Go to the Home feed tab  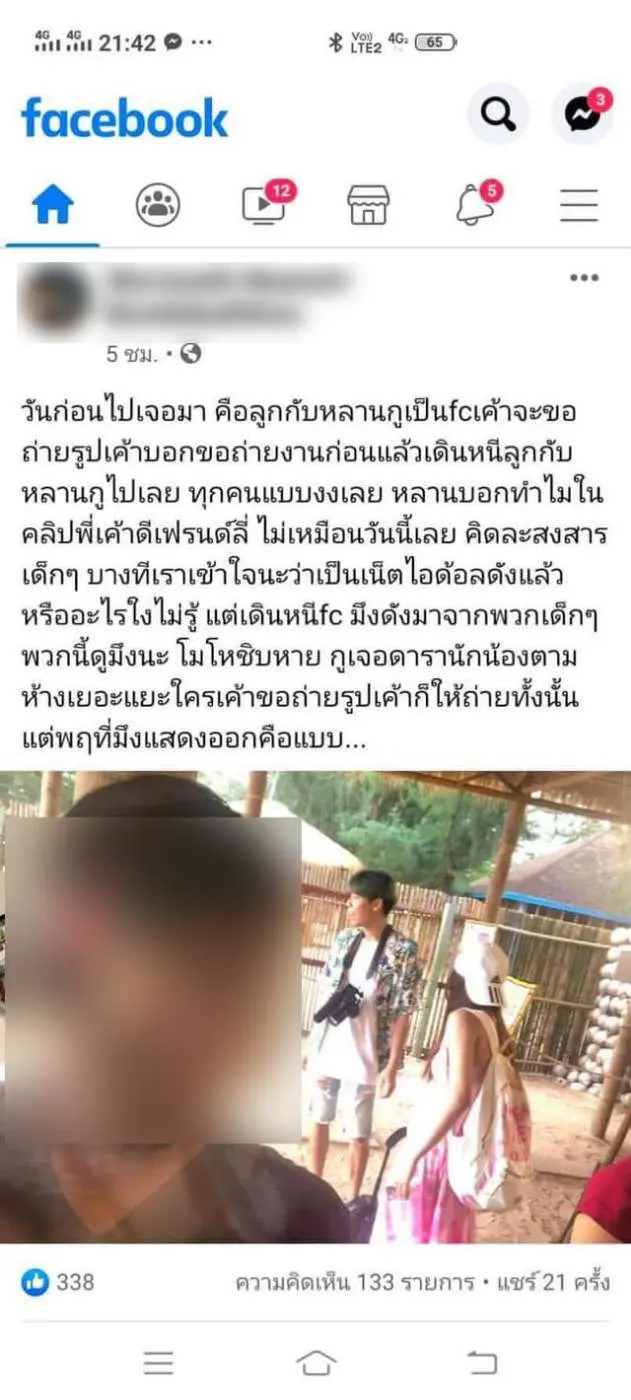pyautogui.click(x=53, y=205)
